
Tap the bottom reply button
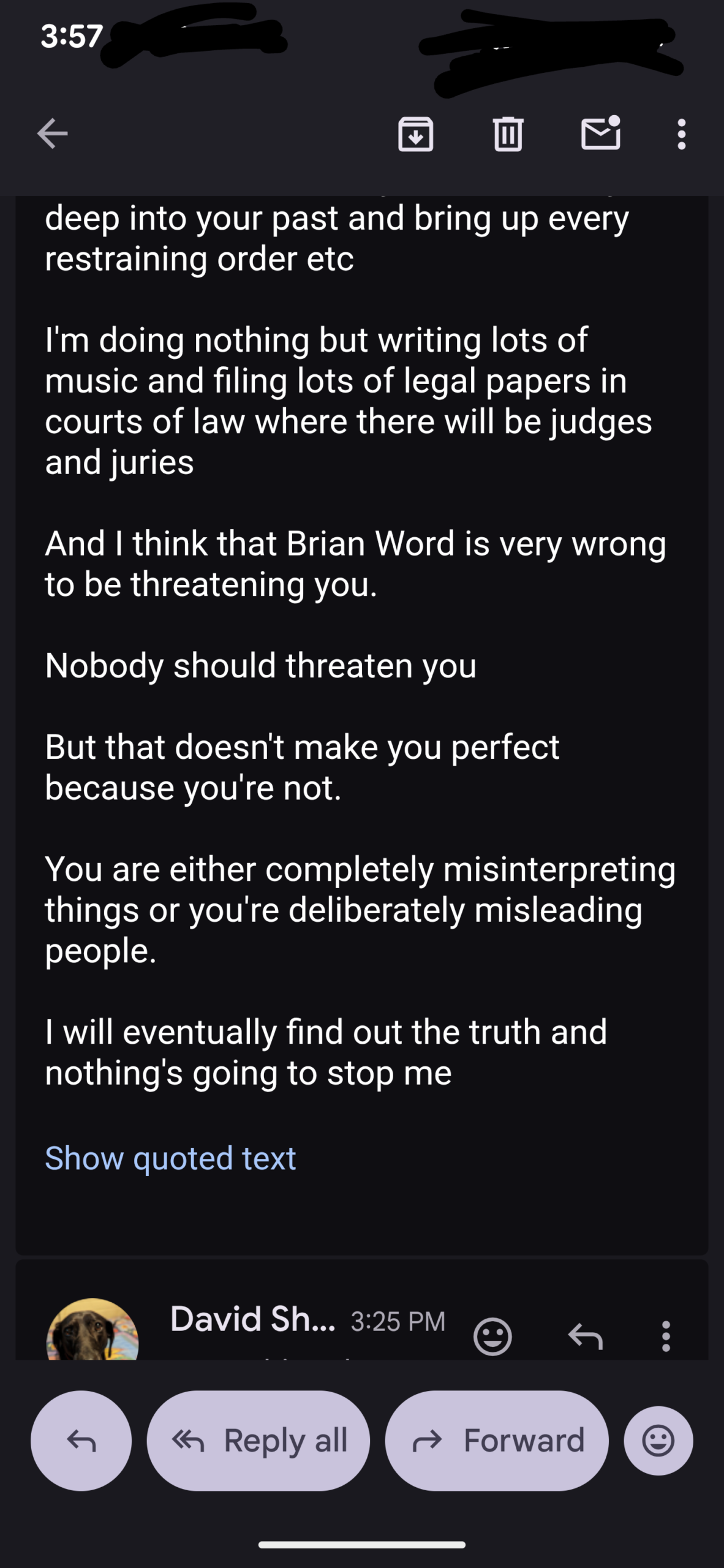coord(81,1441)
